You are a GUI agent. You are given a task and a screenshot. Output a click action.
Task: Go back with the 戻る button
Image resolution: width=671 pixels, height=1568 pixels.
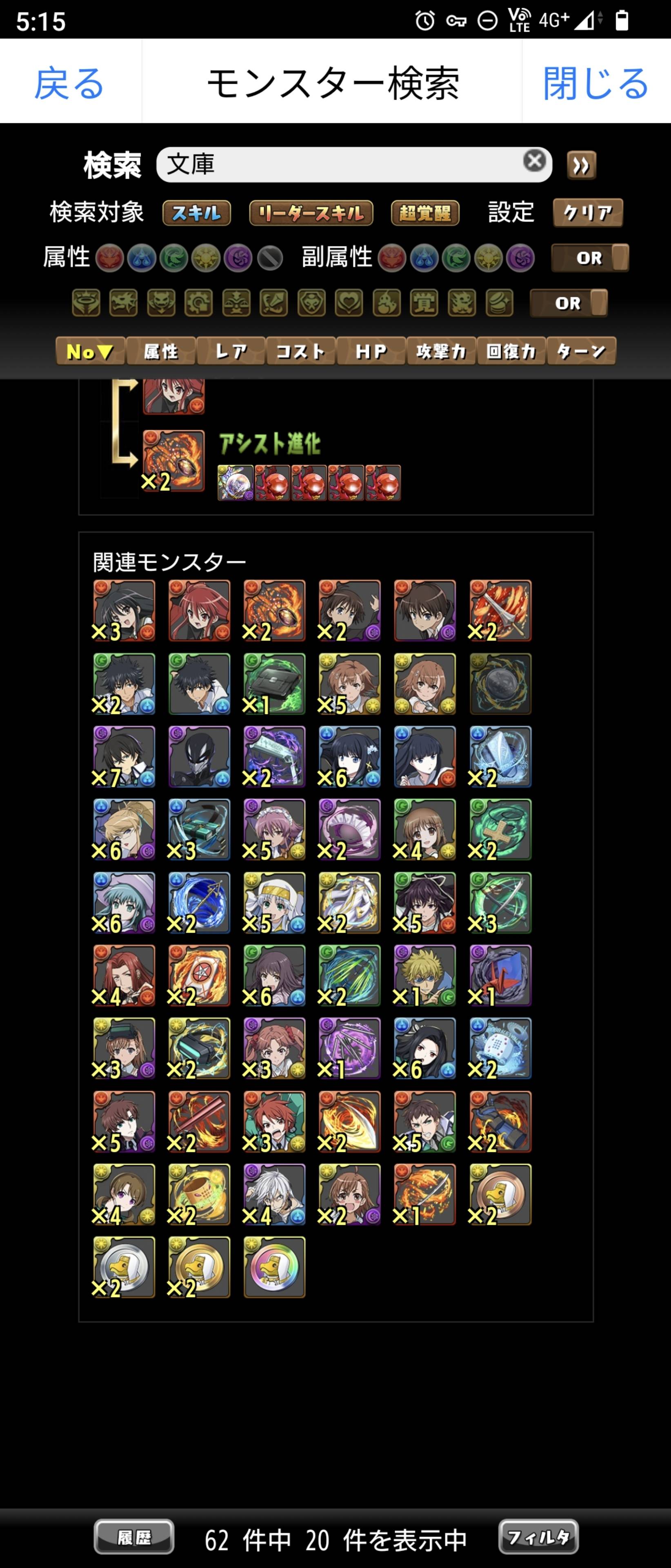click(69, 83)
